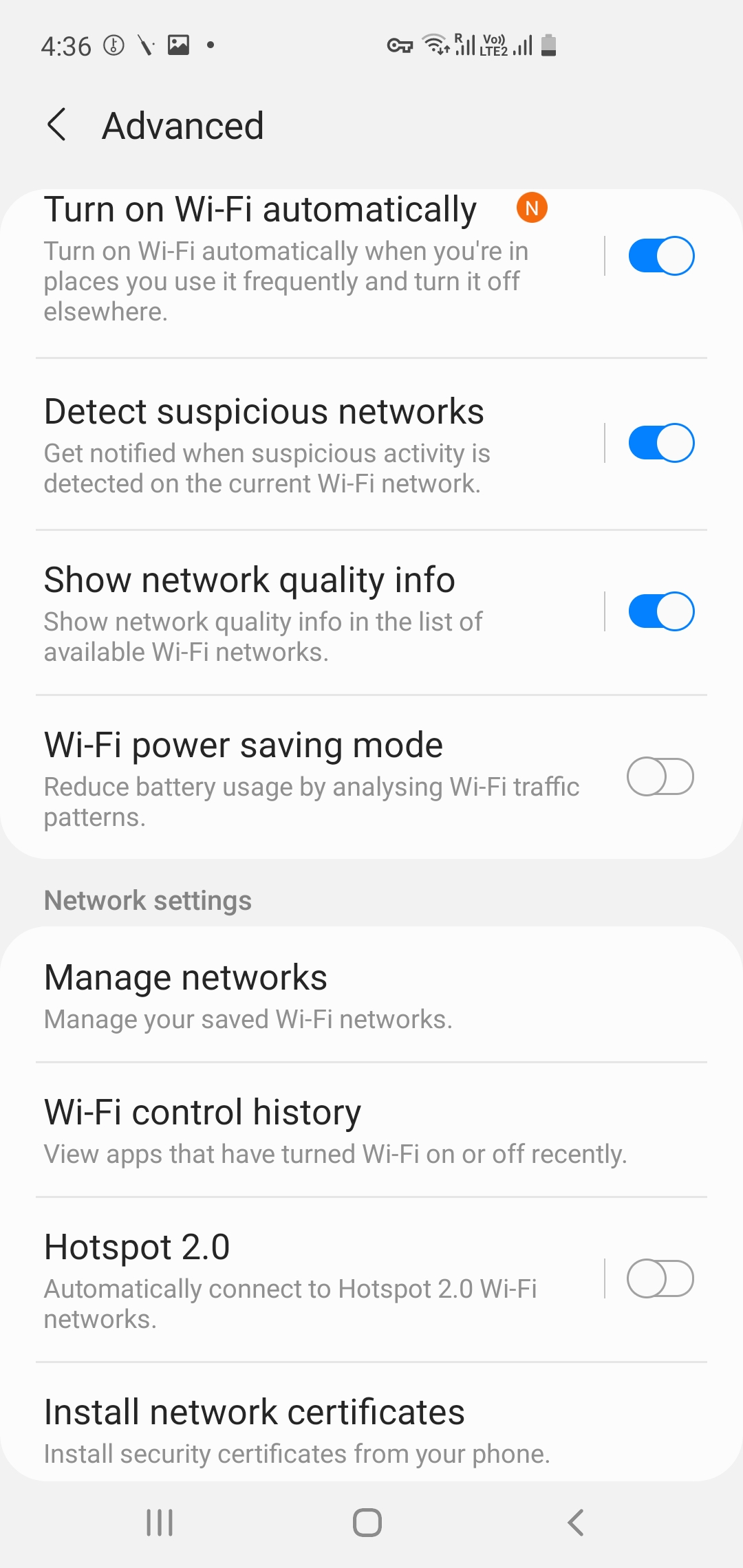Enable Wi-Fi power saving mode
Screen dimensions: 743x1568
pyautogui.click(x=660, y=776)
